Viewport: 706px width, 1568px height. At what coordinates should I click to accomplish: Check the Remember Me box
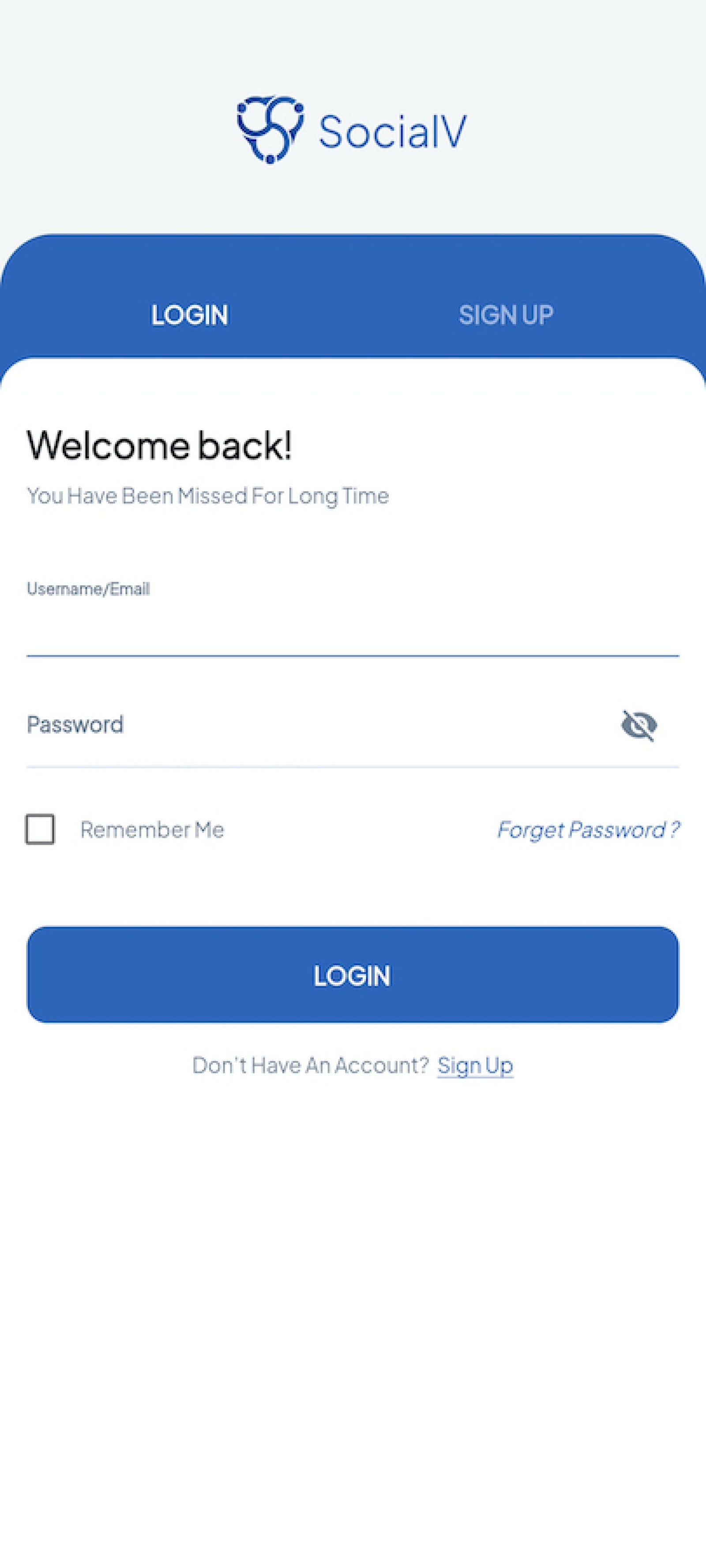tap(40, 829)
